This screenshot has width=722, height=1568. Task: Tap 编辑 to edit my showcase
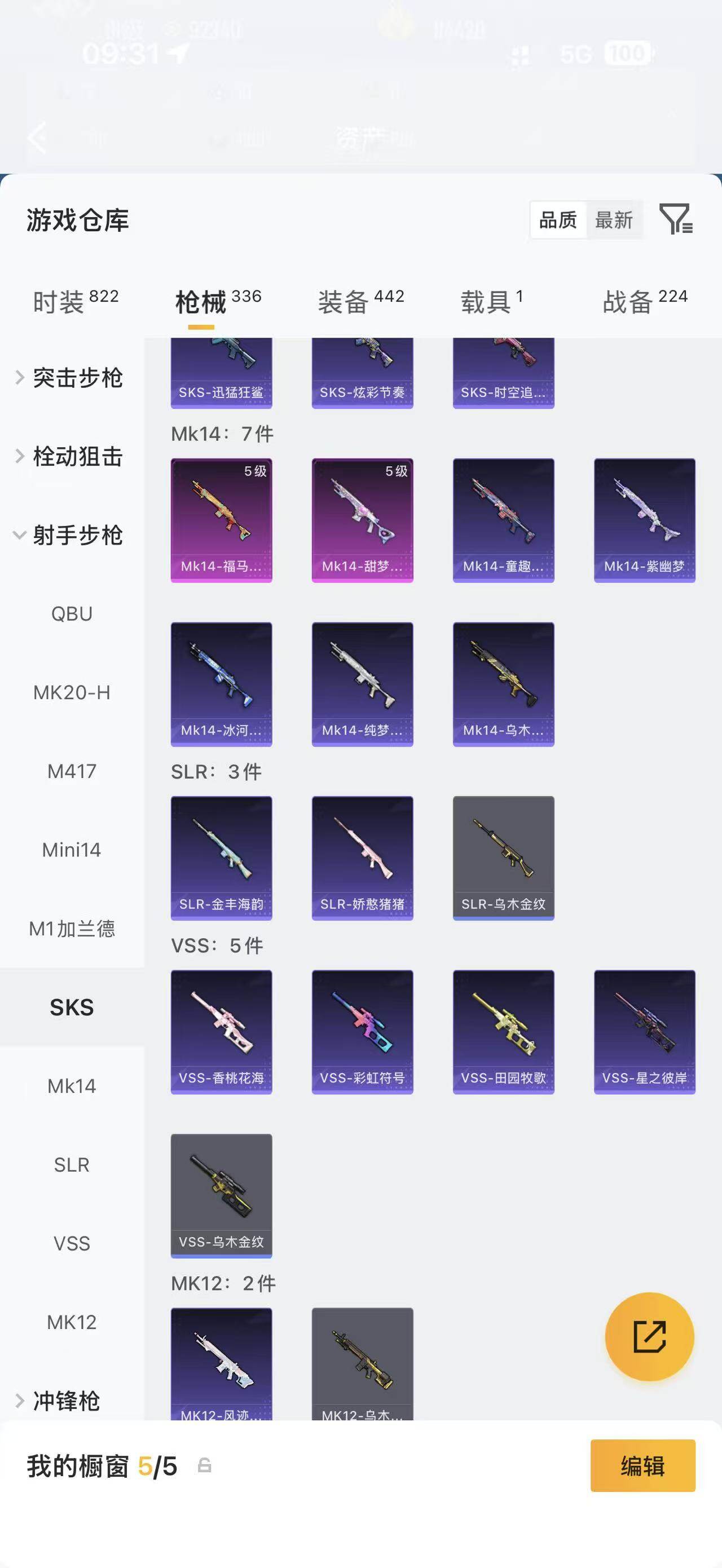click(643, 1466)
